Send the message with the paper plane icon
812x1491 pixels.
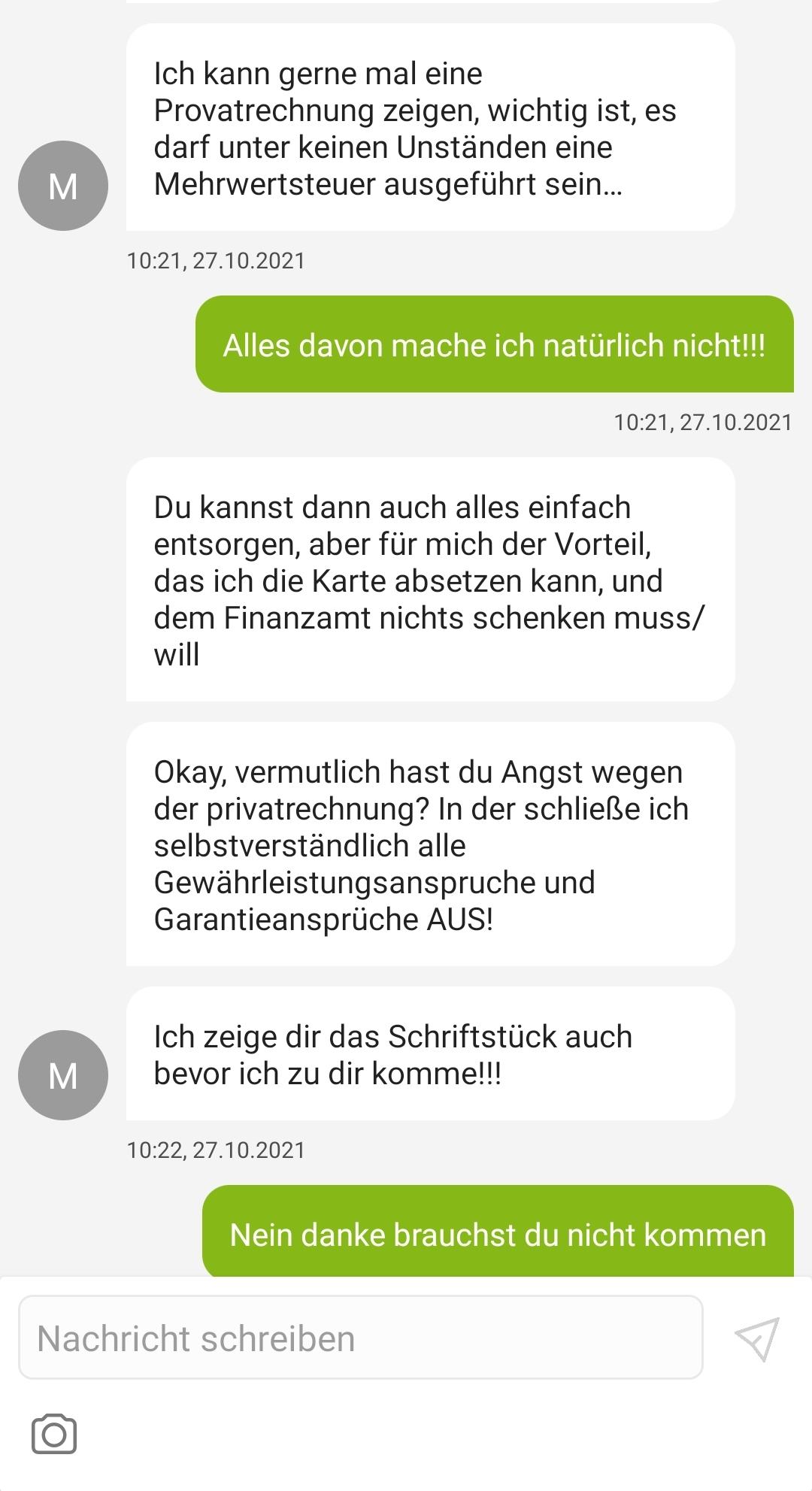(757, 1339)
